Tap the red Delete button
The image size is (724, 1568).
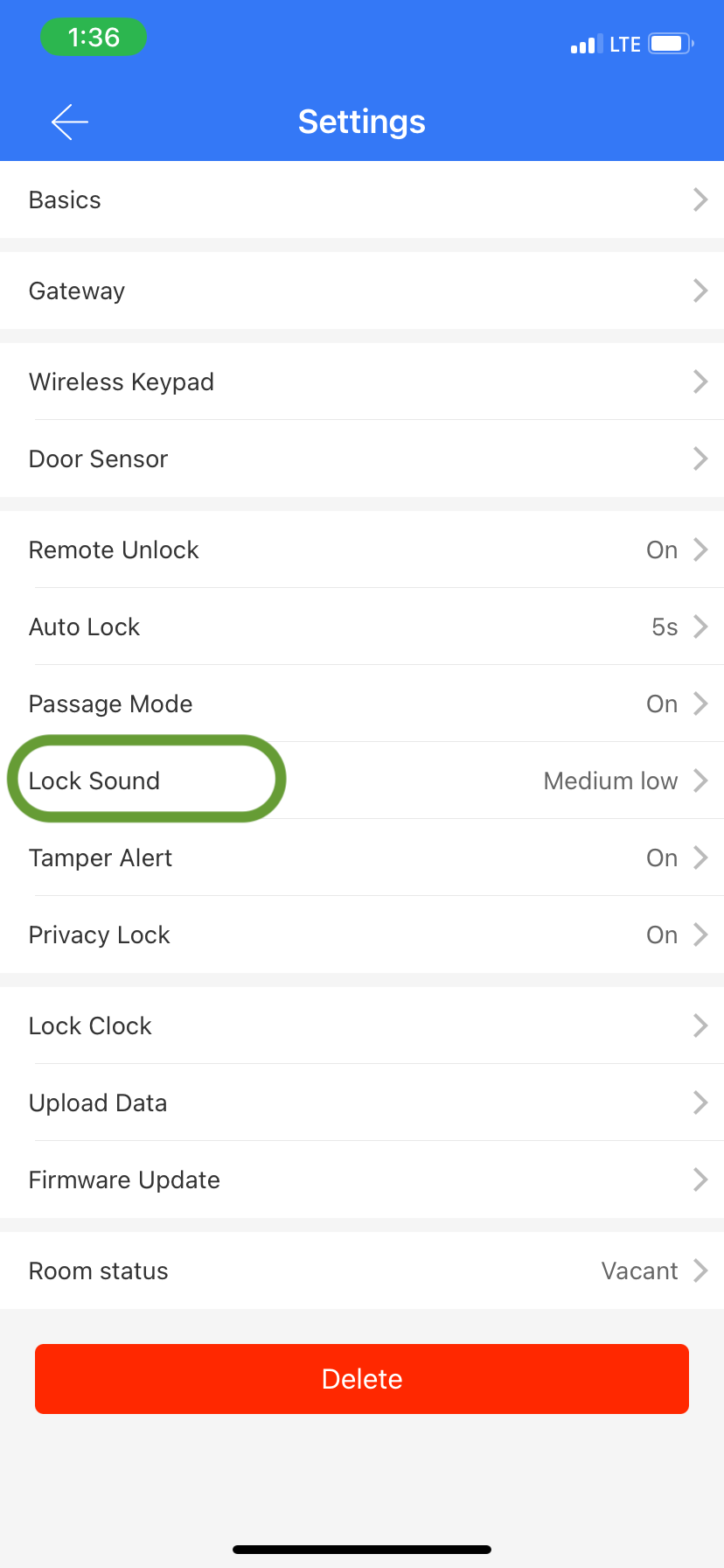click(362, 1379)
